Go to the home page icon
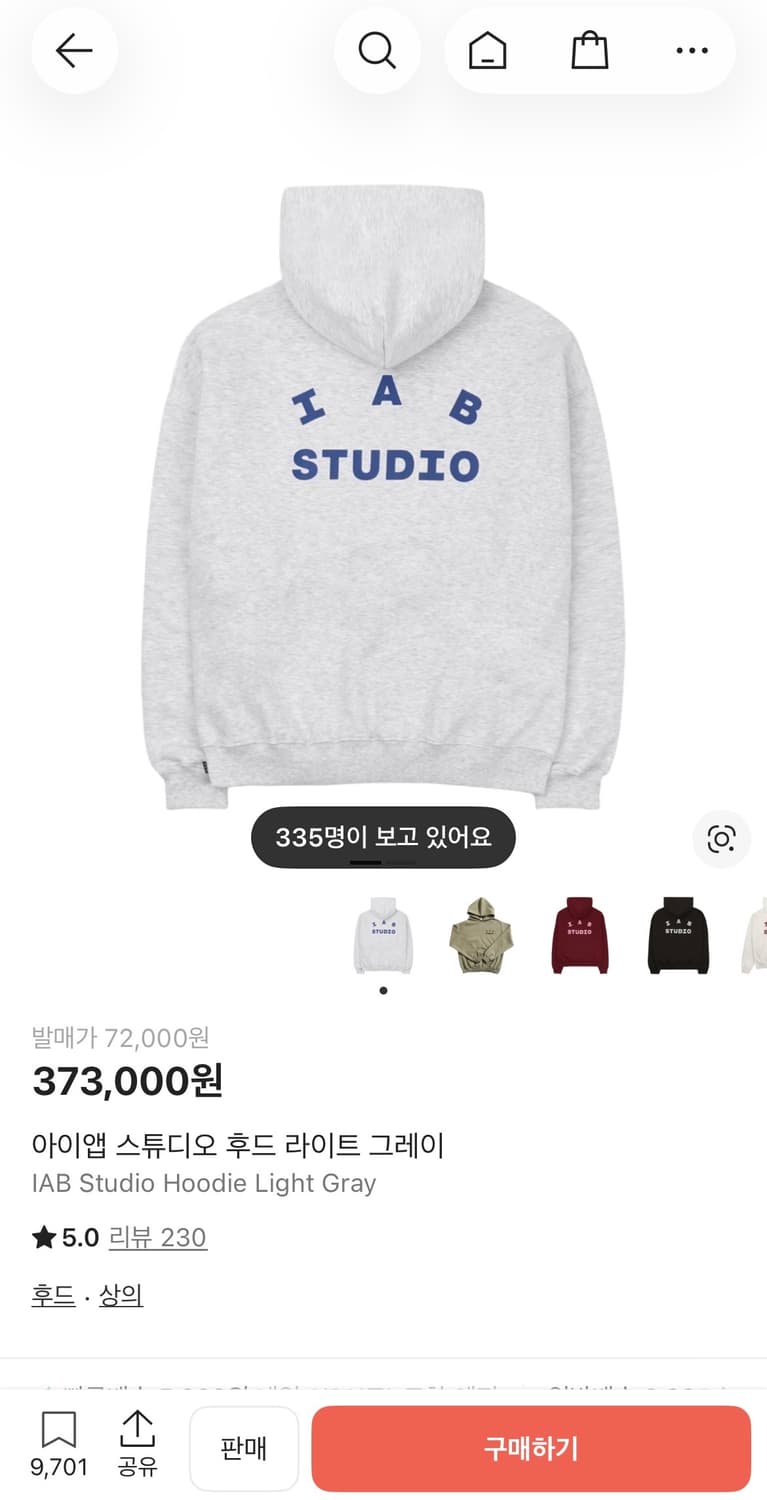 tap(487, 51)
